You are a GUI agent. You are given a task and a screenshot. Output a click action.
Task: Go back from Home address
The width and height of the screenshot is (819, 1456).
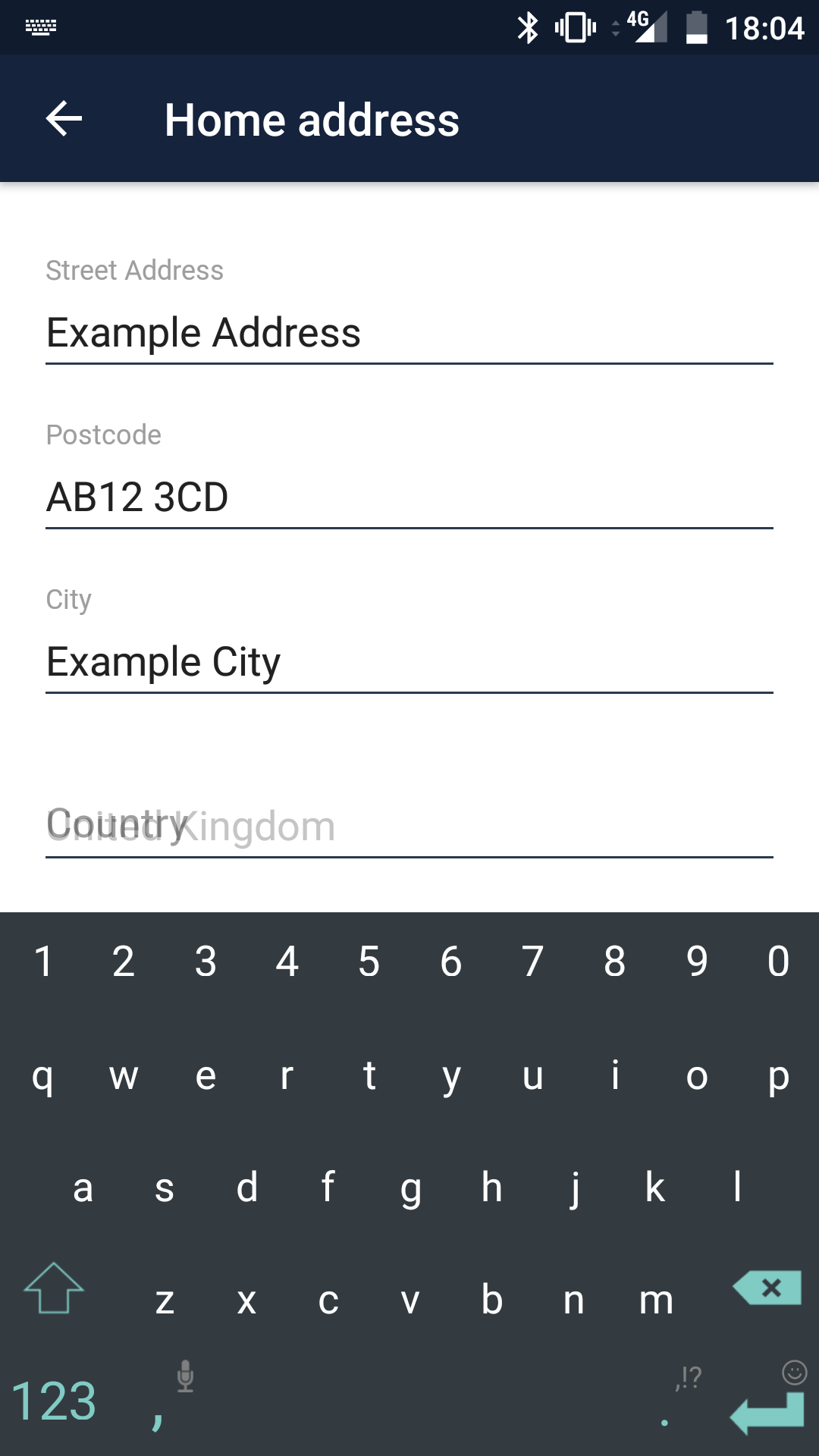click(x=64, y=119)
